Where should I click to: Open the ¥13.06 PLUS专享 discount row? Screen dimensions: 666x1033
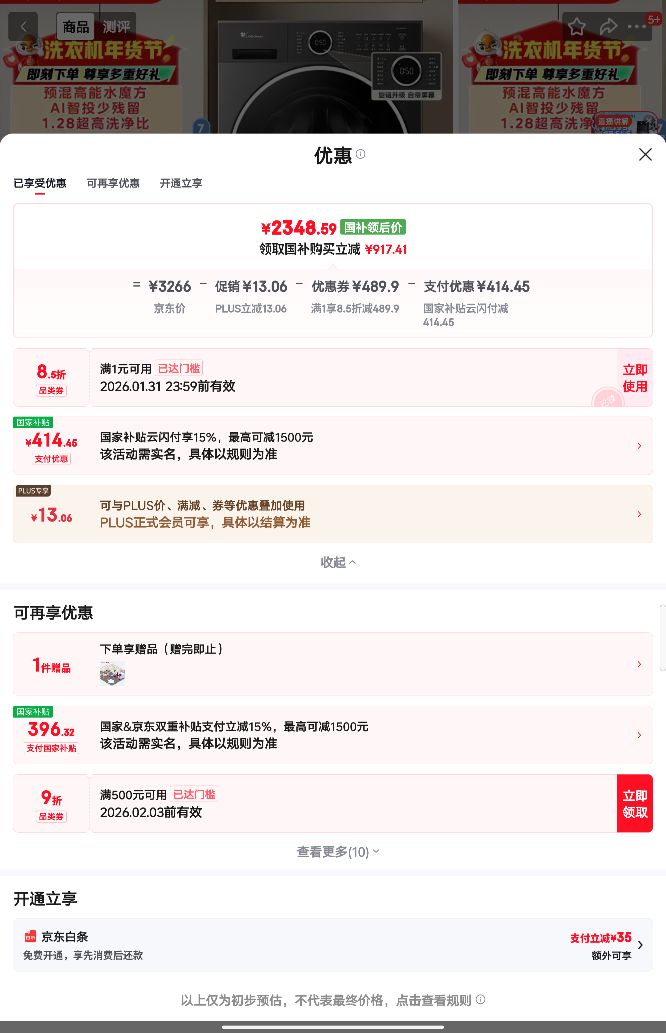[x=333, y=514]
